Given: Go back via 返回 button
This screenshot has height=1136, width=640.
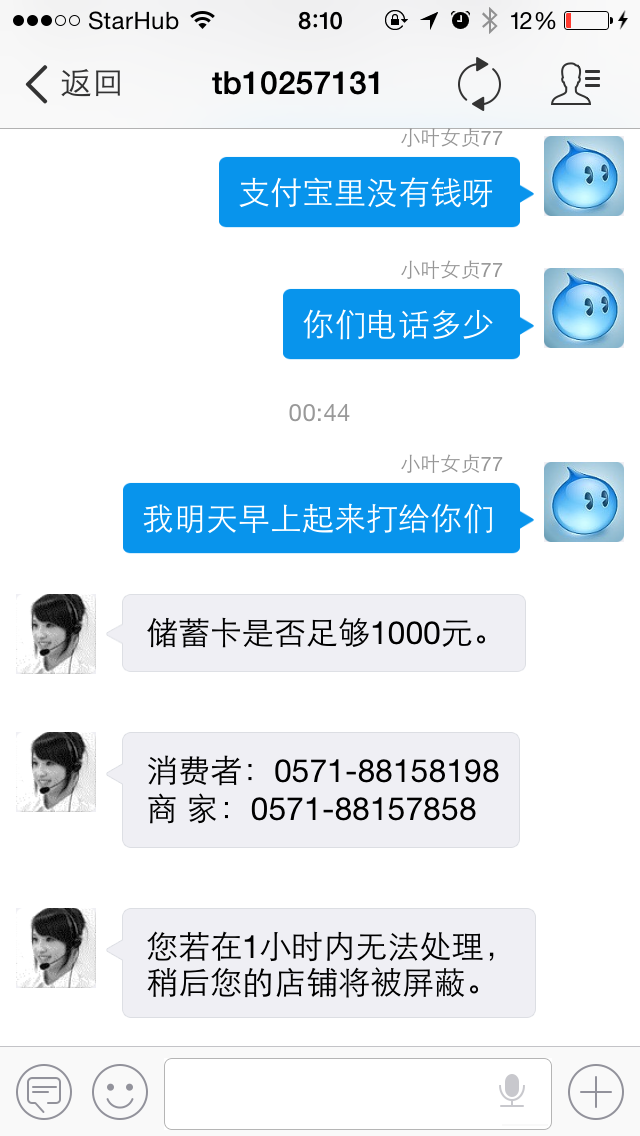Looking at the screenshot, I should 72,83.
